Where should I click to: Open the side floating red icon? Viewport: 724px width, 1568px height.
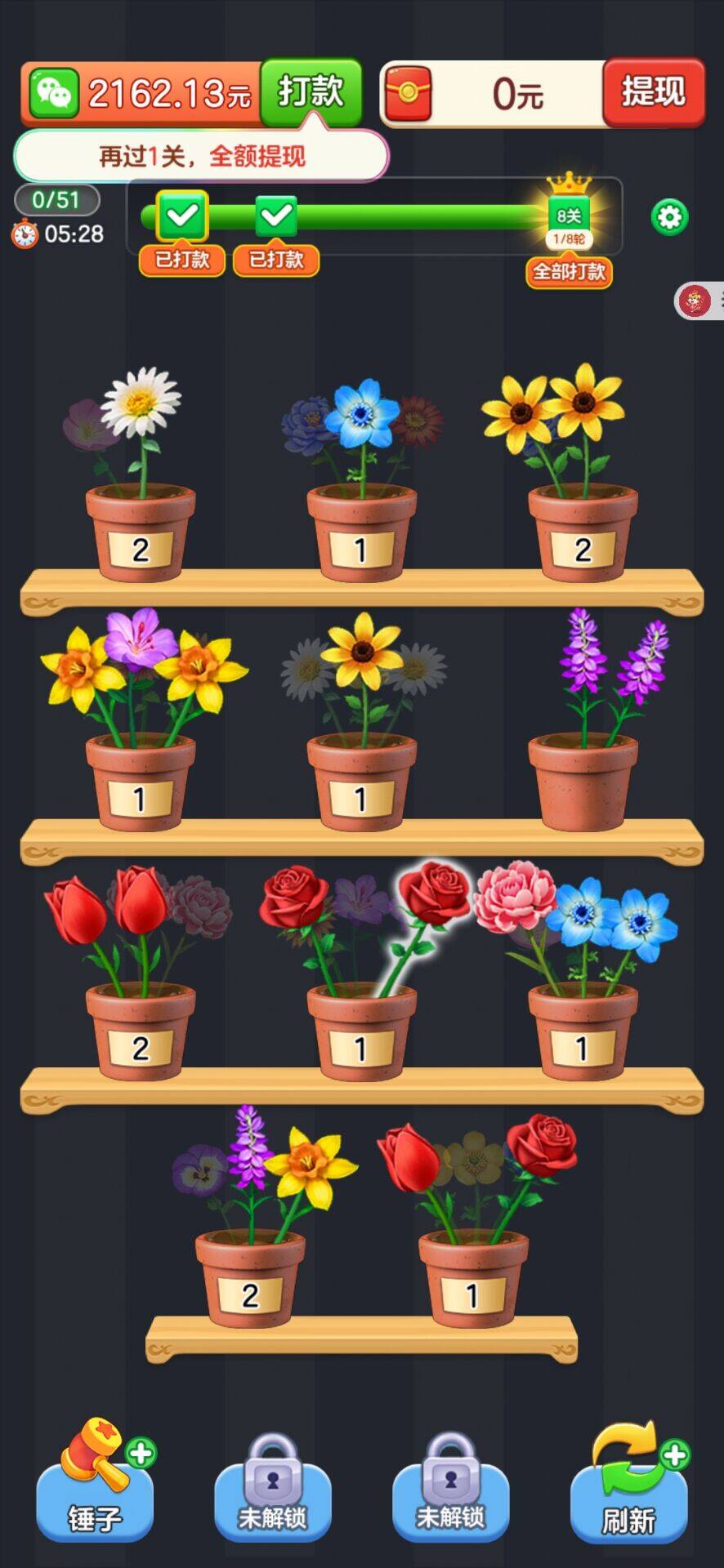click(695, 301)
